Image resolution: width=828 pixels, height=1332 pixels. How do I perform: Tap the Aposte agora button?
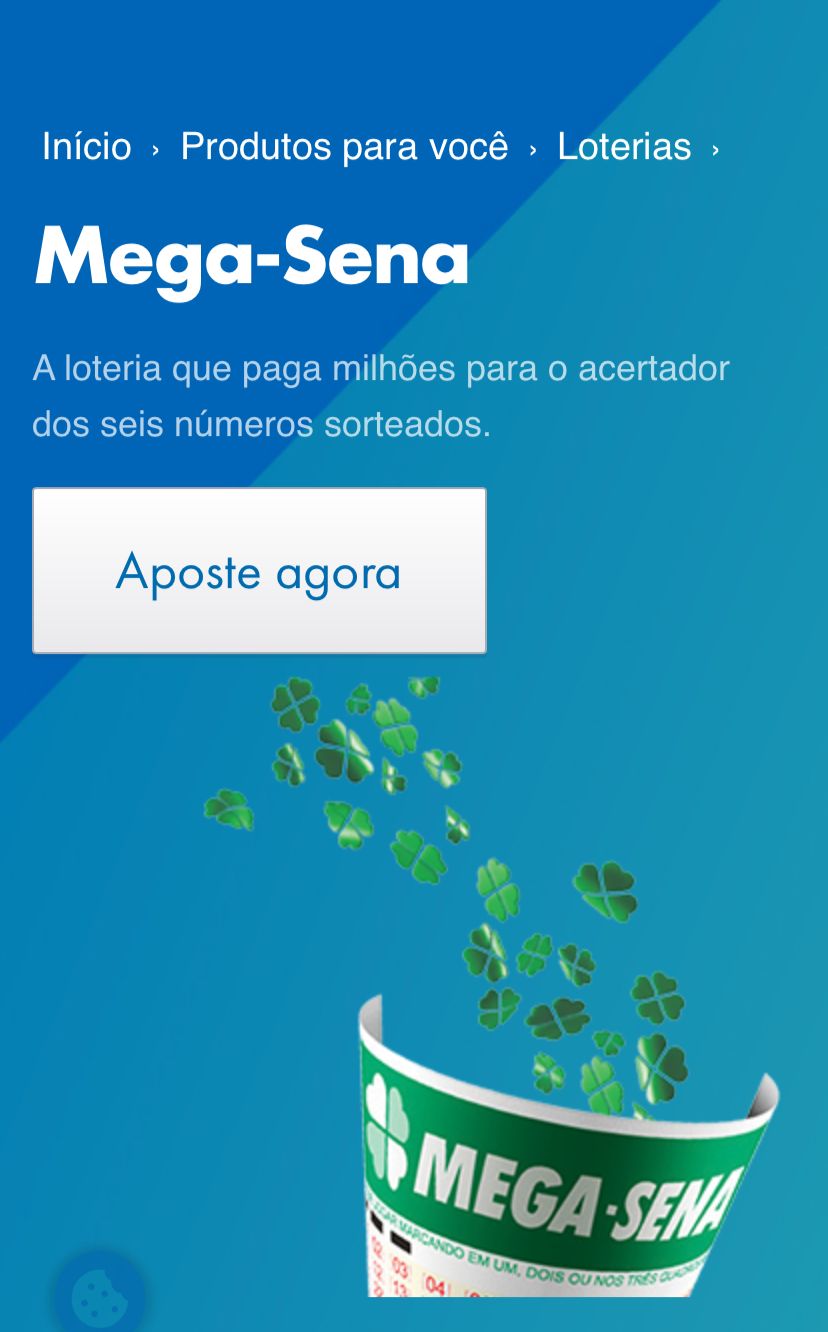pyautogui.click(x=259, y=571)
